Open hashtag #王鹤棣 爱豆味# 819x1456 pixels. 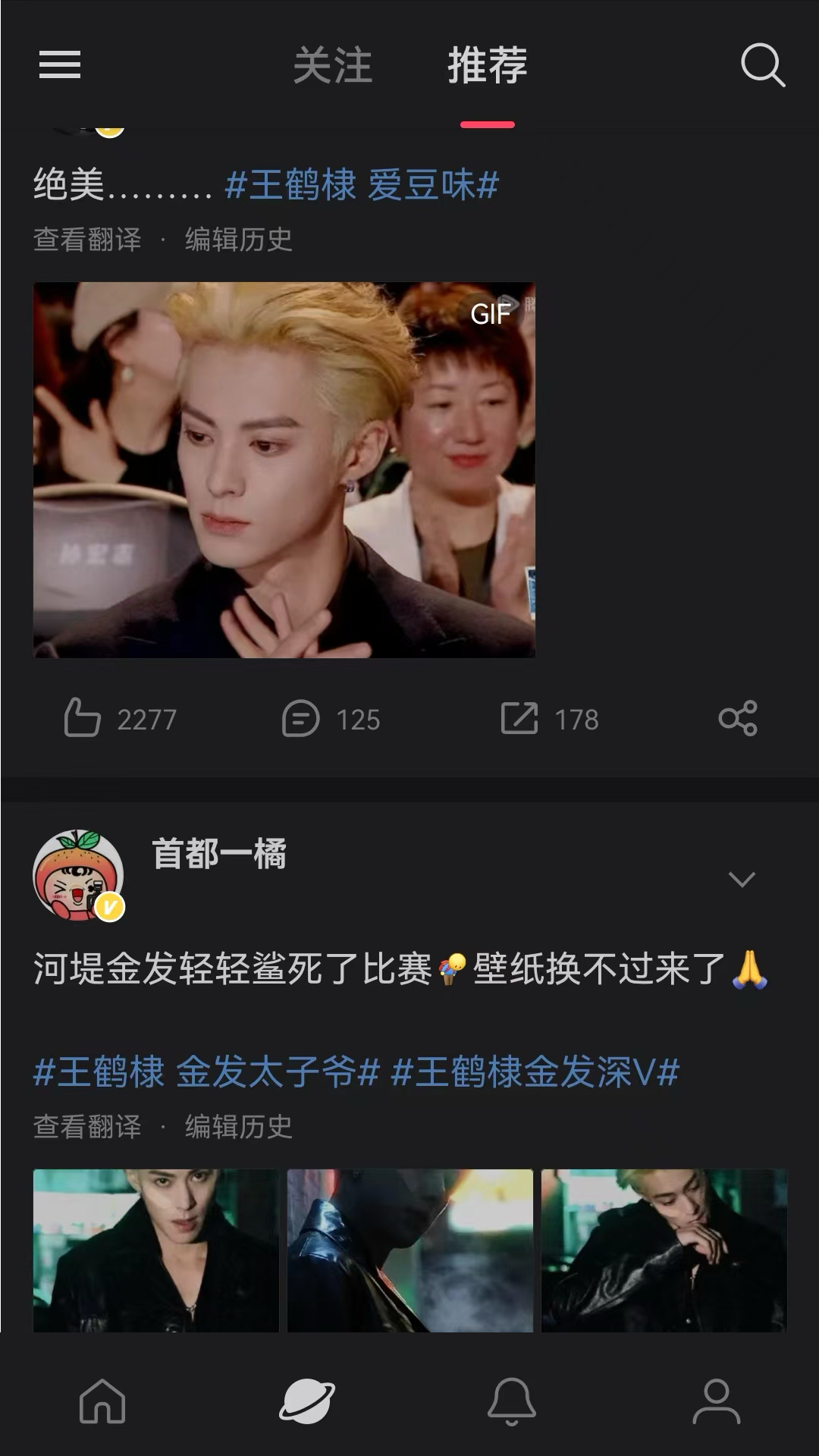(362, 184)
